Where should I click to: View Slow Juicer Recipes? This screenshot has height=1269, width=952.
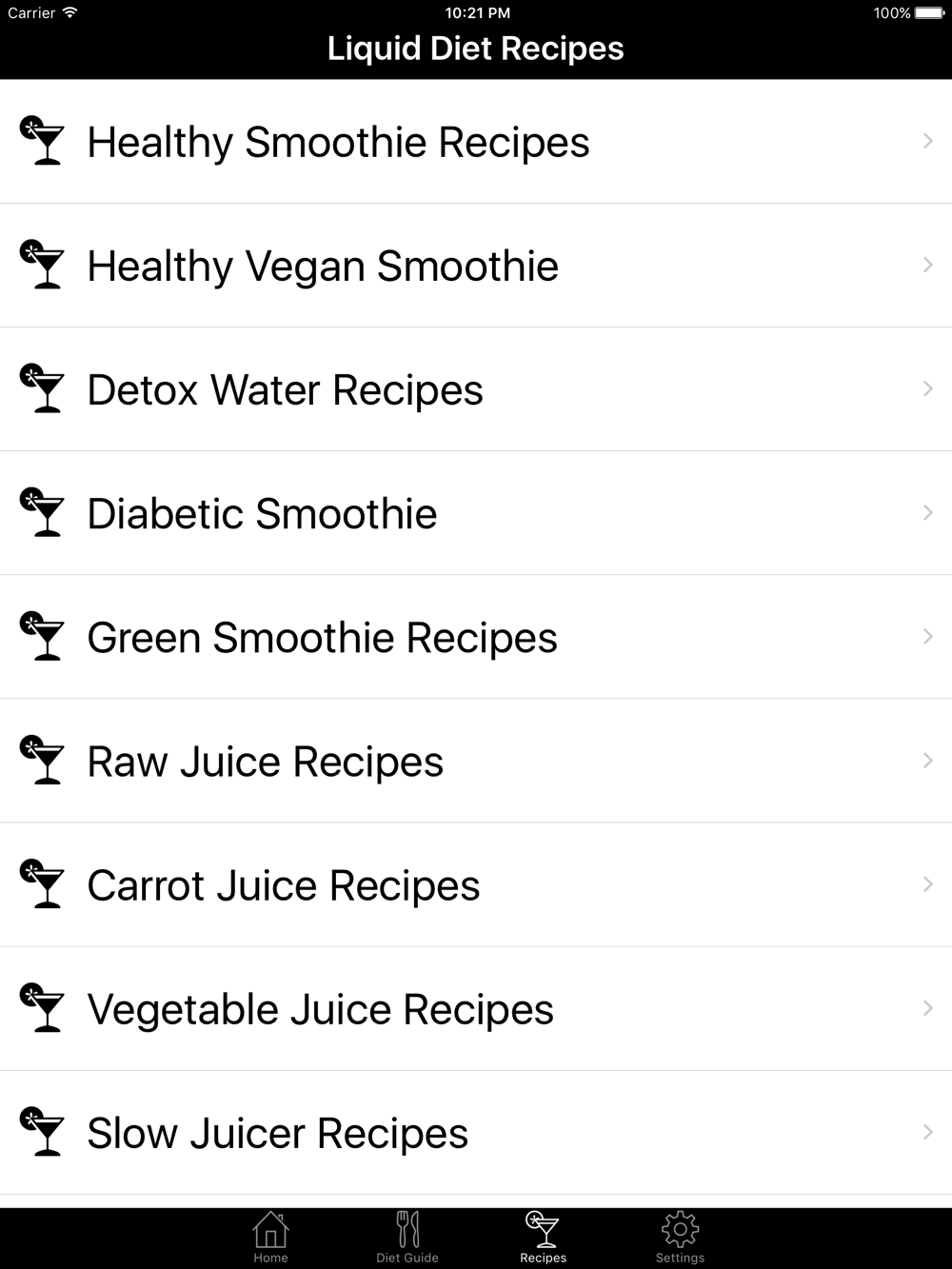click(x=476, y=1132)
